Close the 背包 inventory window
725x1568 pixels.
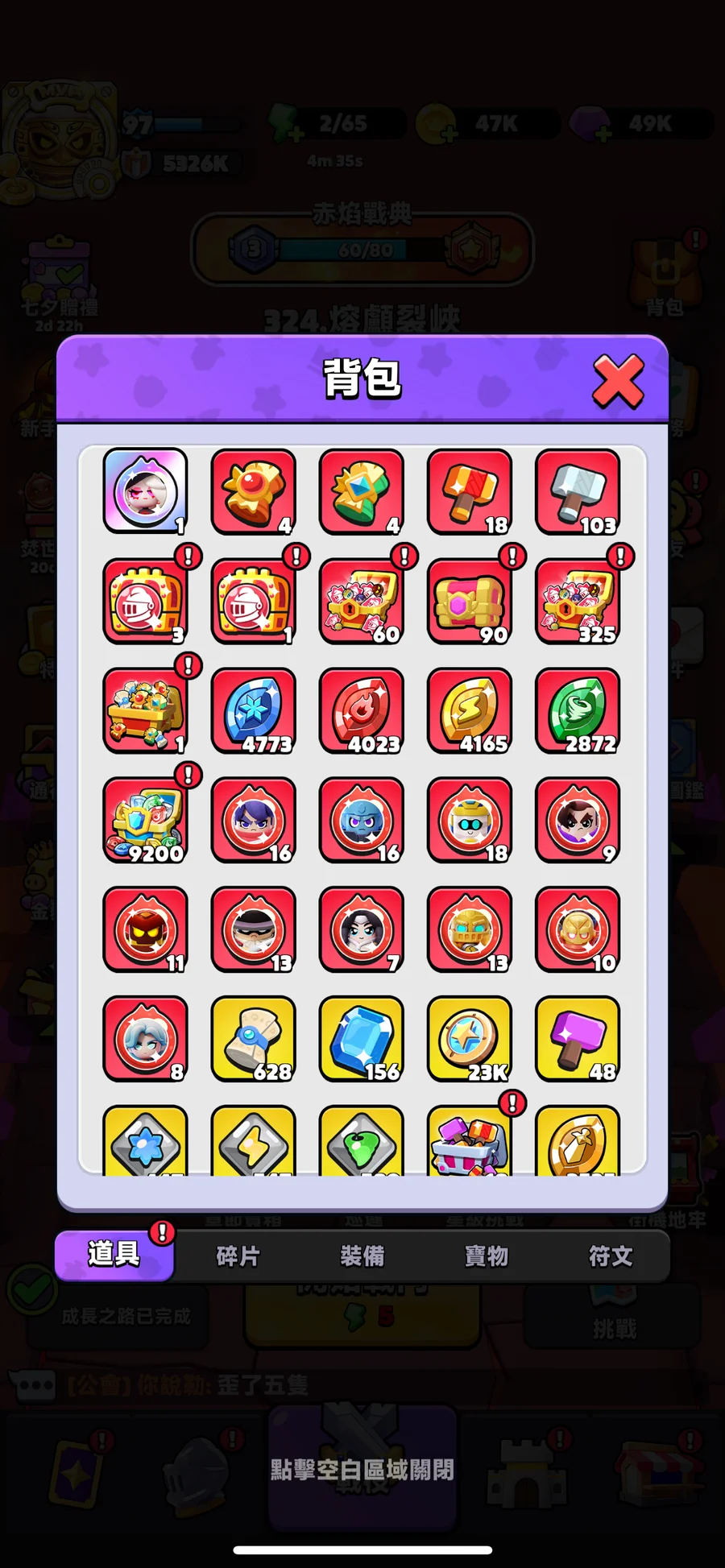coord(618,381)
